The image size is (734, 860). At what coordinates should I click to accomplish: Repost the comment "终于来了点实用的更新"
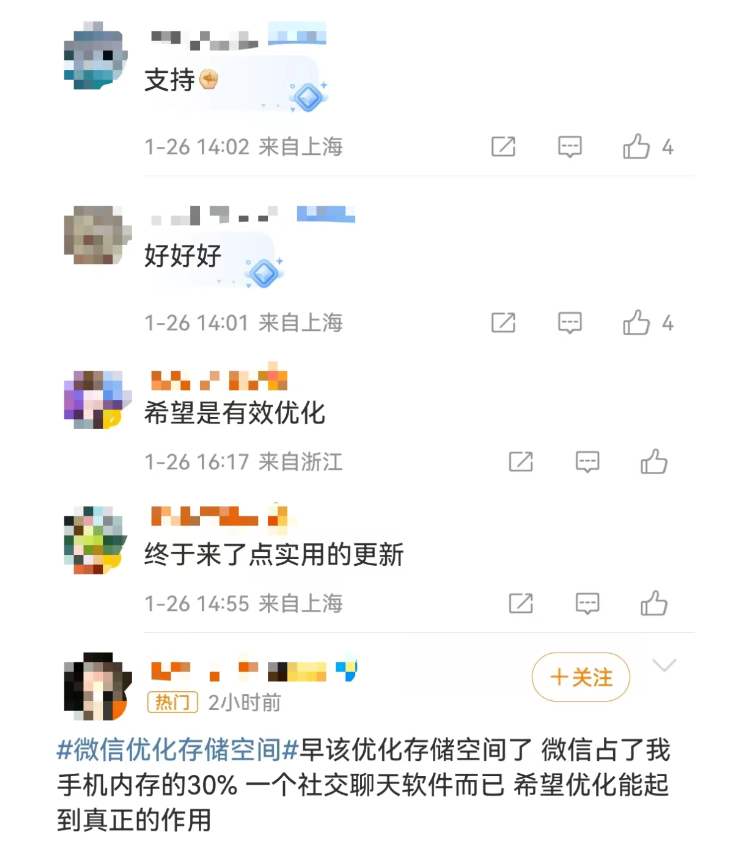pyautogui.click(x=520, y=604)
